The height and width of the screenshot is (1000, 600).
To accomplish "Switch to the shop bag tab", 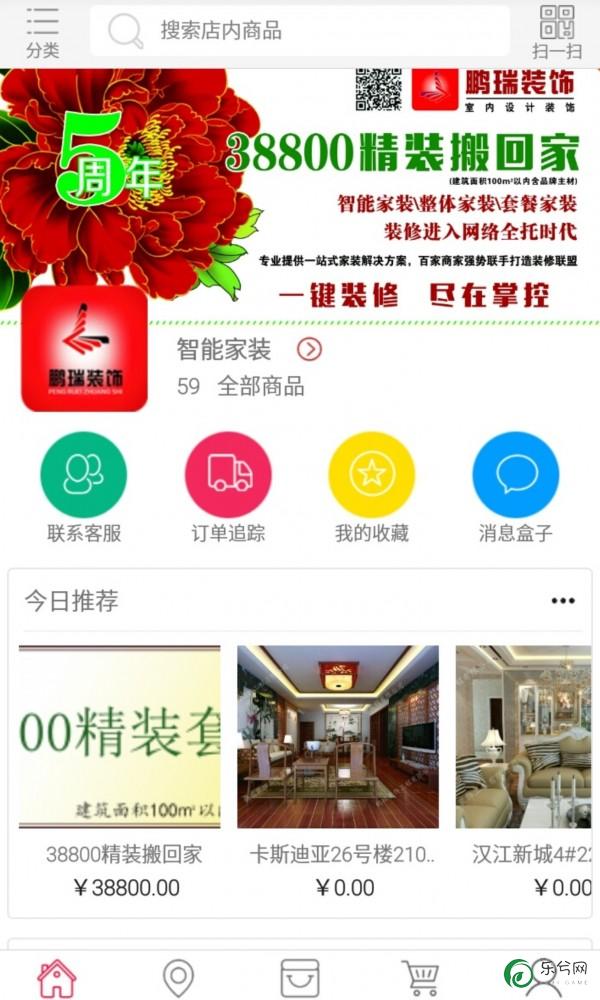I will (x=300, y=977).
